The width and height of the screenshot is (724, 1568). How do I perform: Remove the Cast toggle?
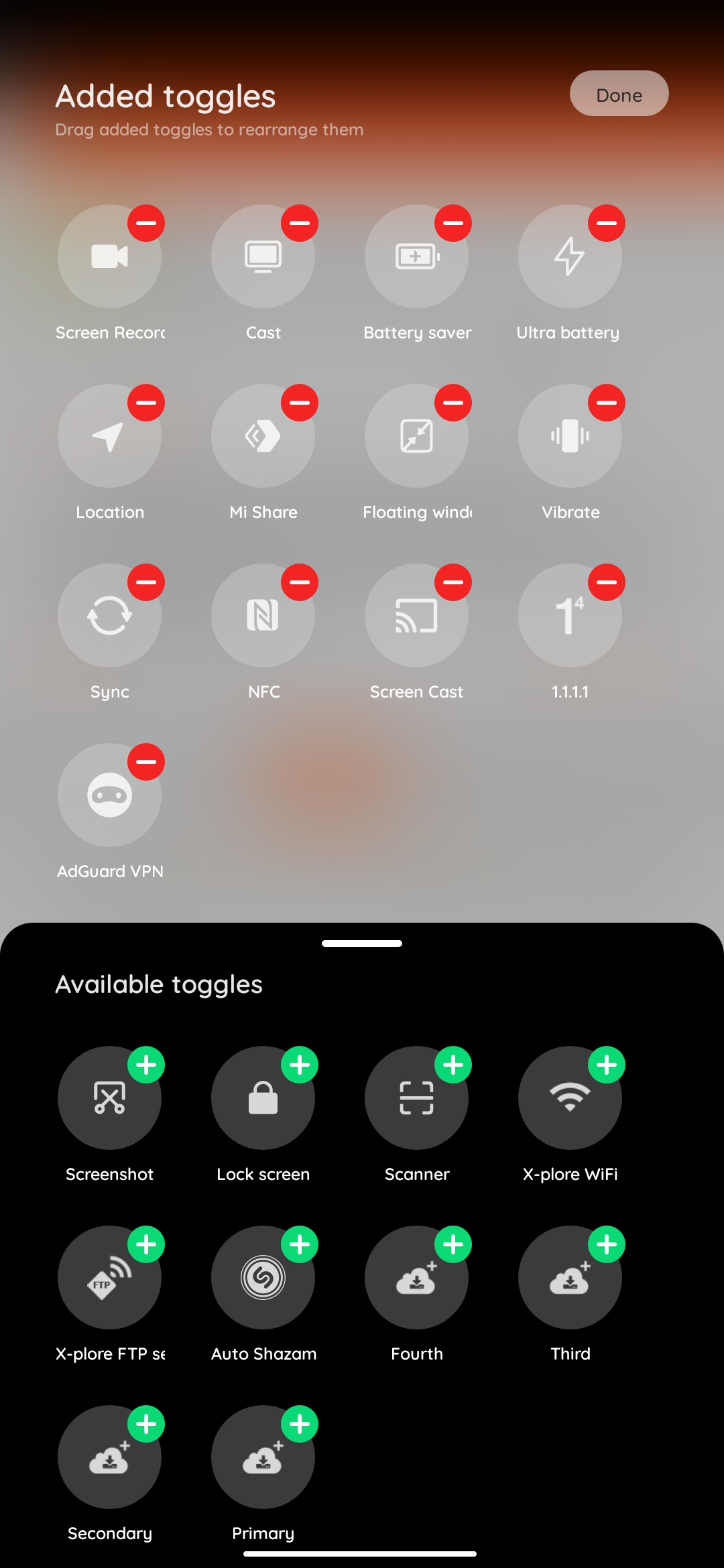[x=300, y=223]
